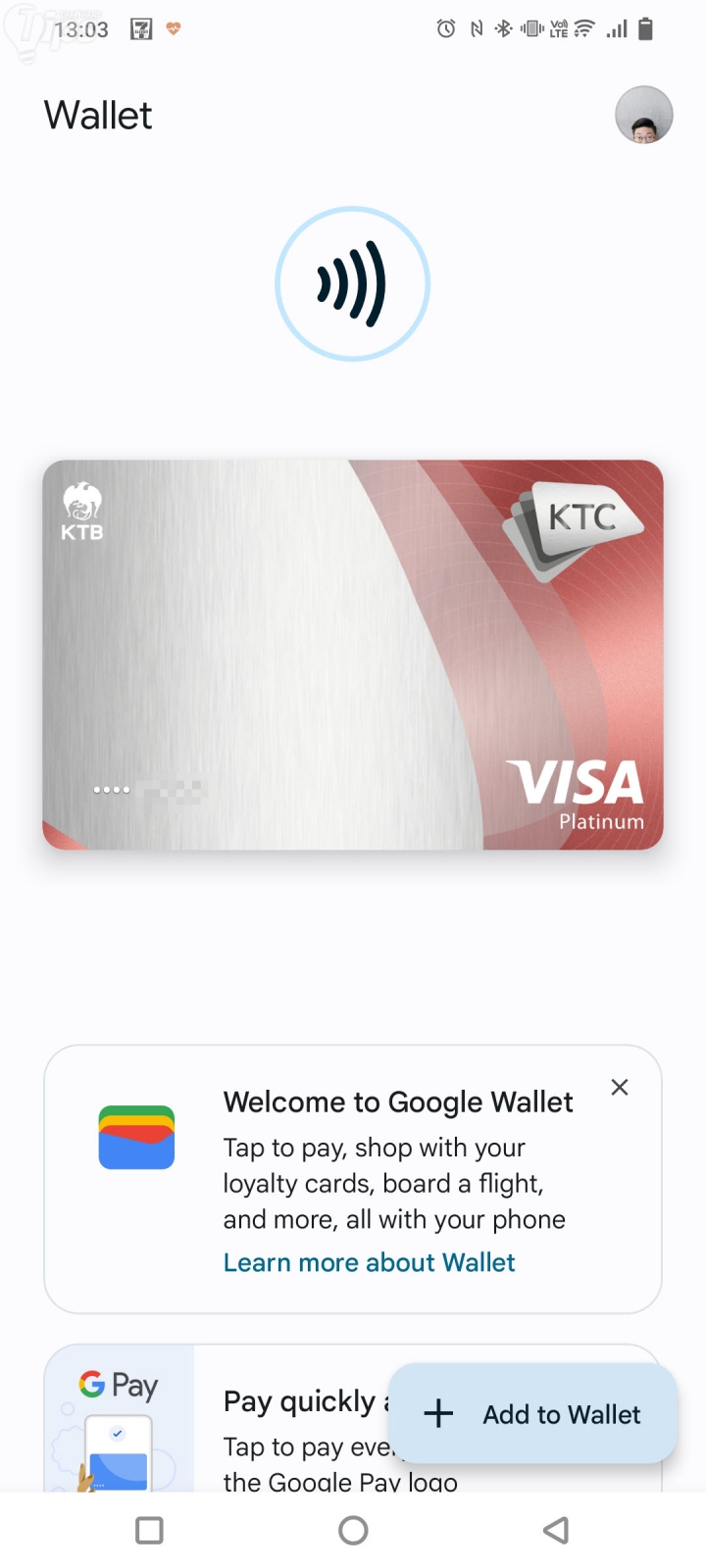Dismiss the Welcome to Google Wallet card
This screenshot has height=1568, width=706.
click(620, 1087)
